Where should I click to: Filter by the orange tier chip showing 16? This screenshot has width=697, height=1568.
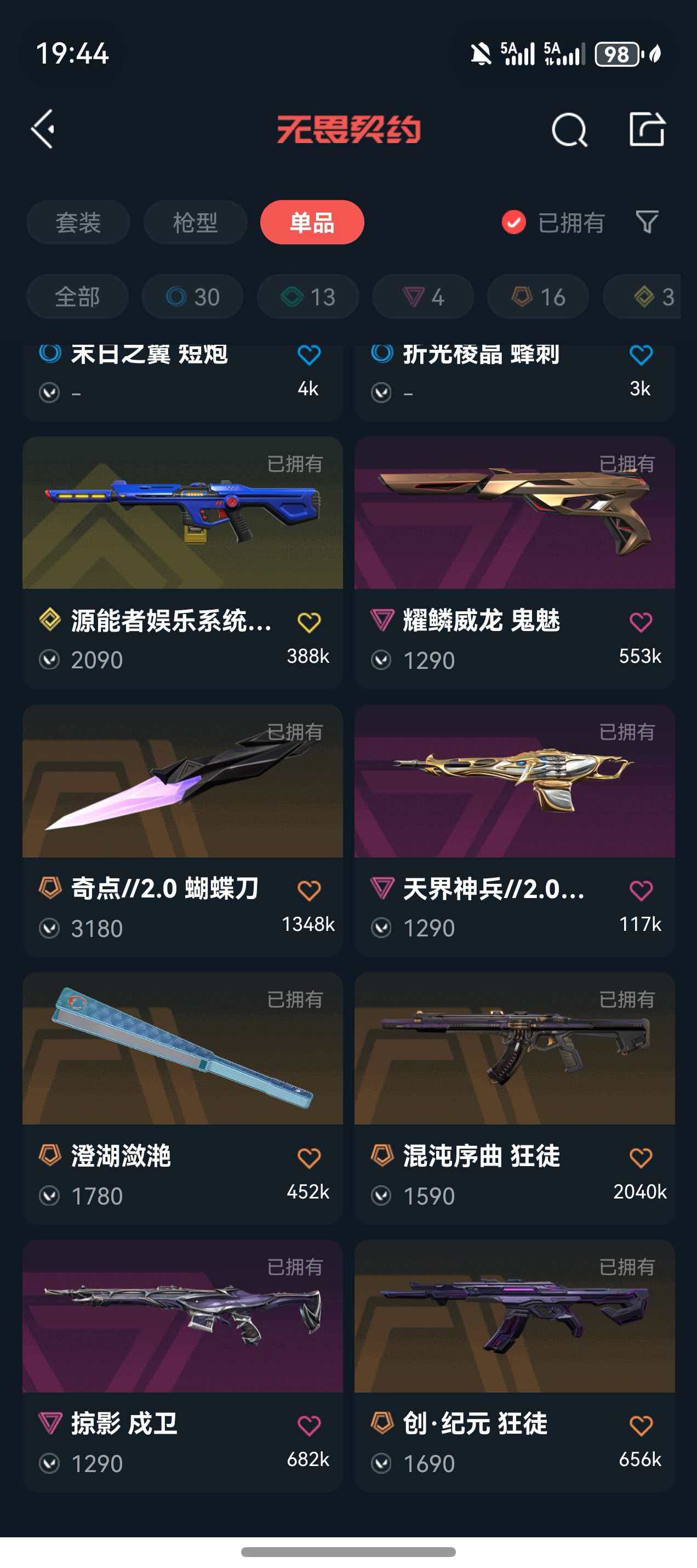538,297
